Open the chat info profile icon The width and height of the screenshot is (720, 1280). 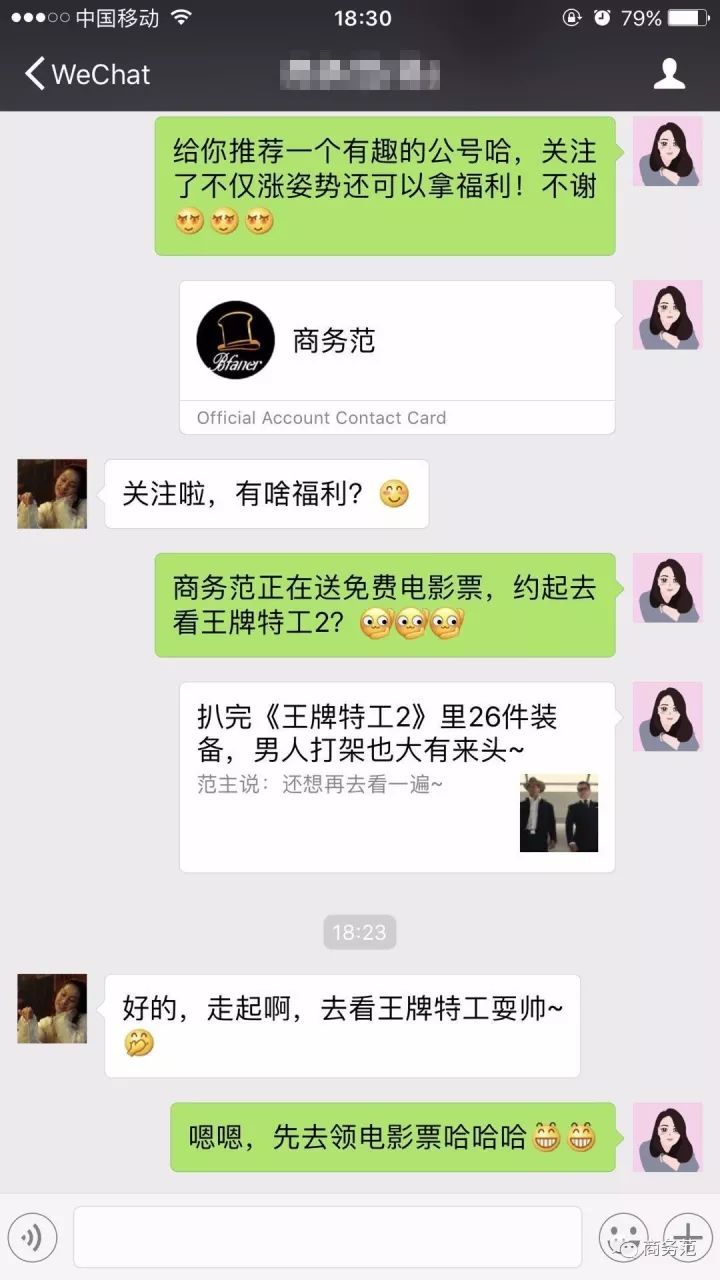669,74
